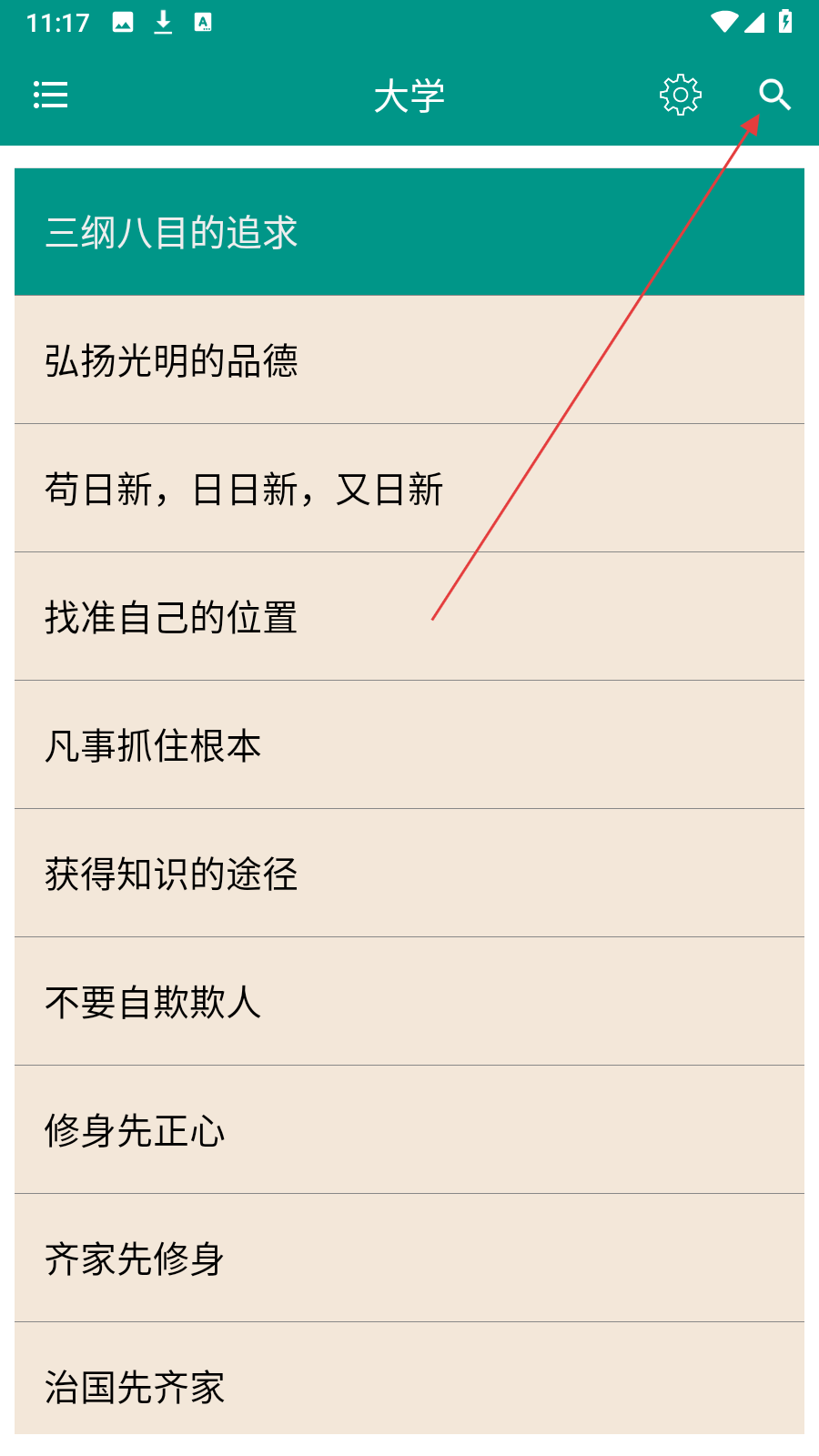Open chapter 找准自己的位置
Image resolution: width=819 pixels, height=1456 pixels.
(409, 617)
